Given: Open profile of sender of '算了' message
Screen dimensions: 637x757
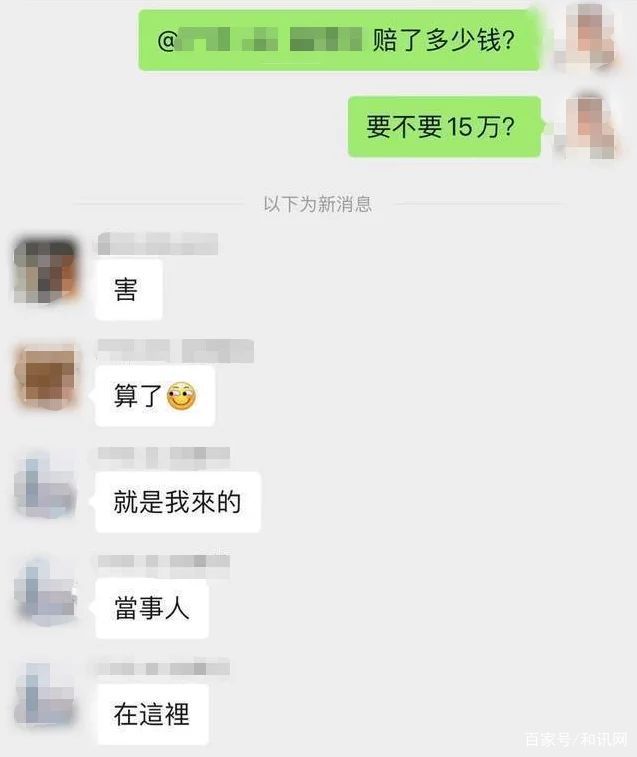Looking at the screenshot, I should point(45,378).
